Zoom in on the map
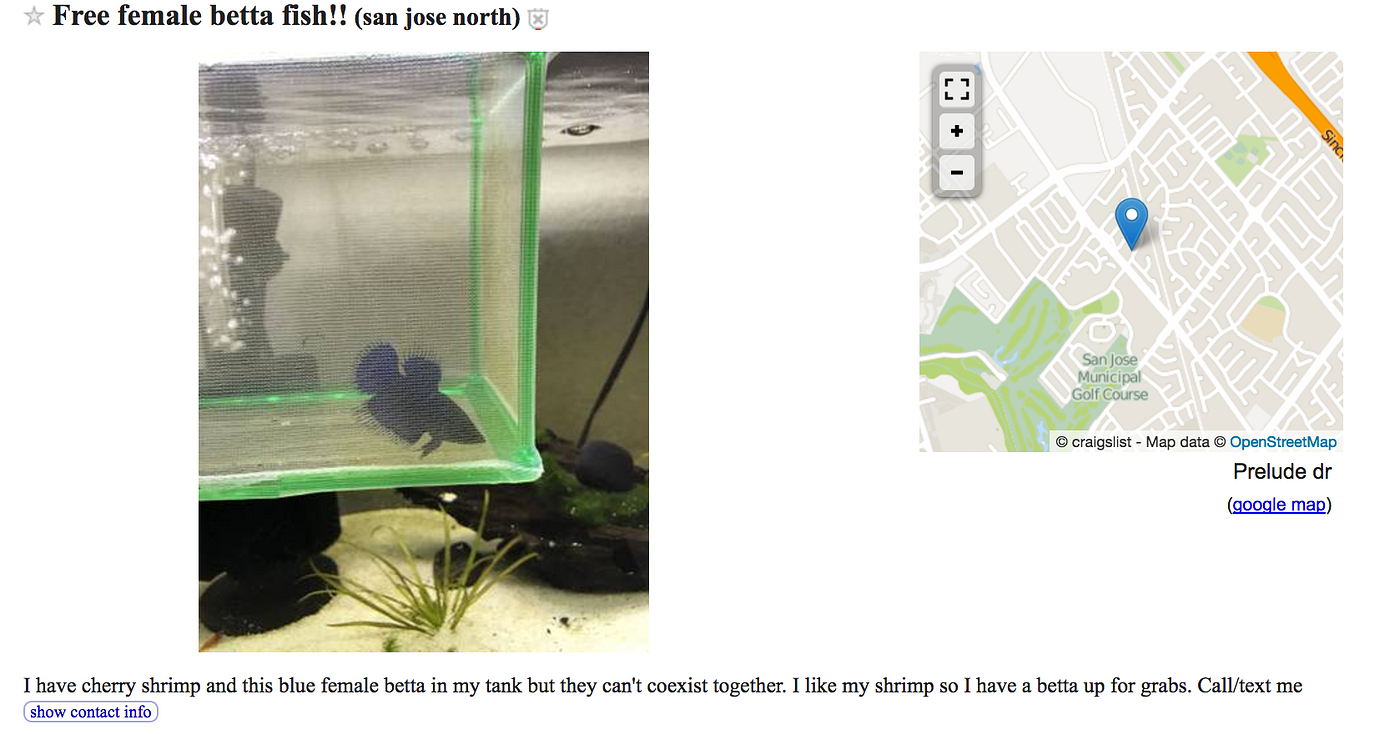Image resolution: width=1400 pixels, height=734 pixels. [957, 131]
